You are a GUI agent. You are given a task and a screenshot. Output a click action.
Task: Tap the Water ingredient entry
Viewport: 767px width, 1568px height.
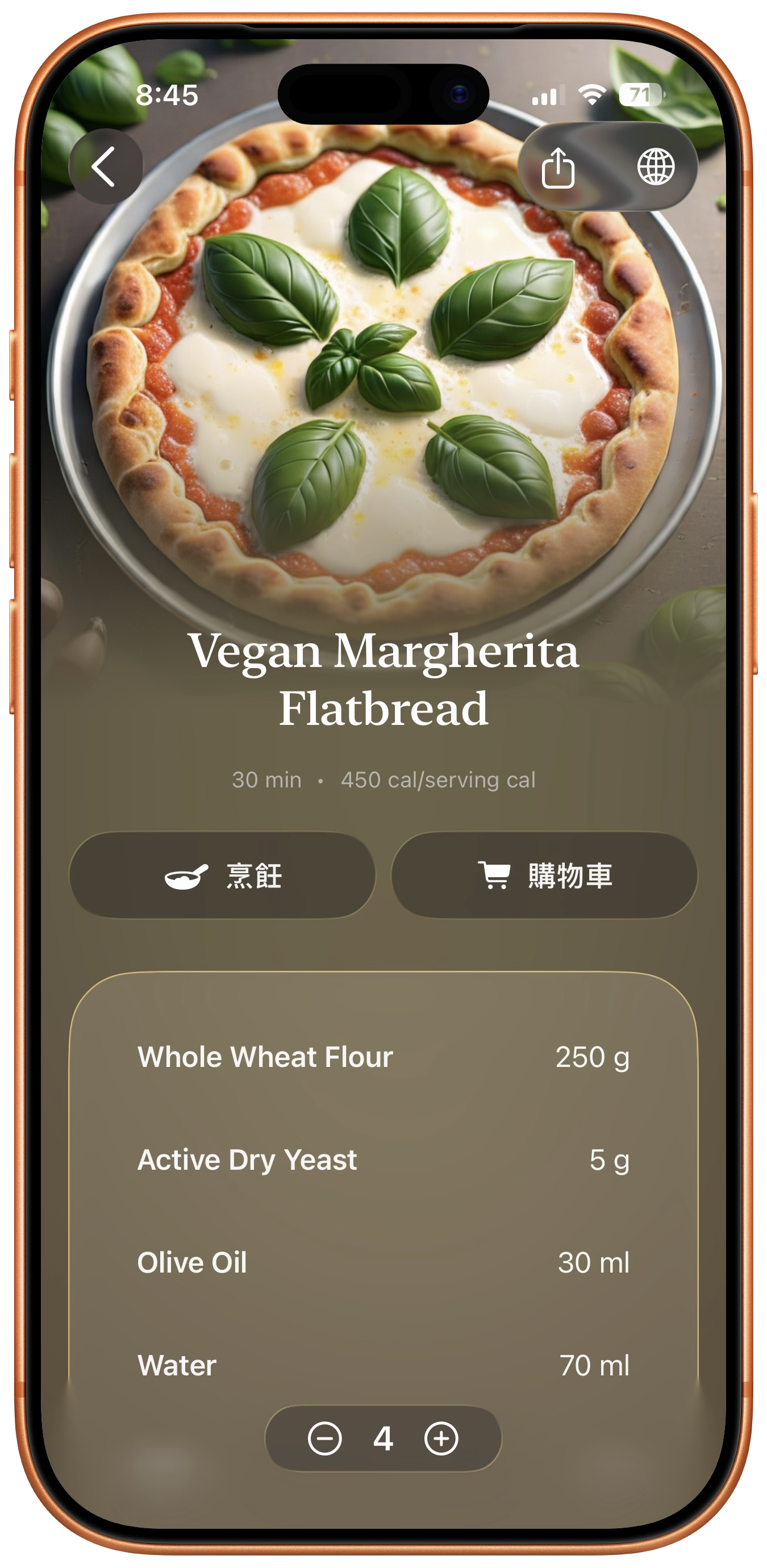pyautogui.click(x=383, y=1365)
